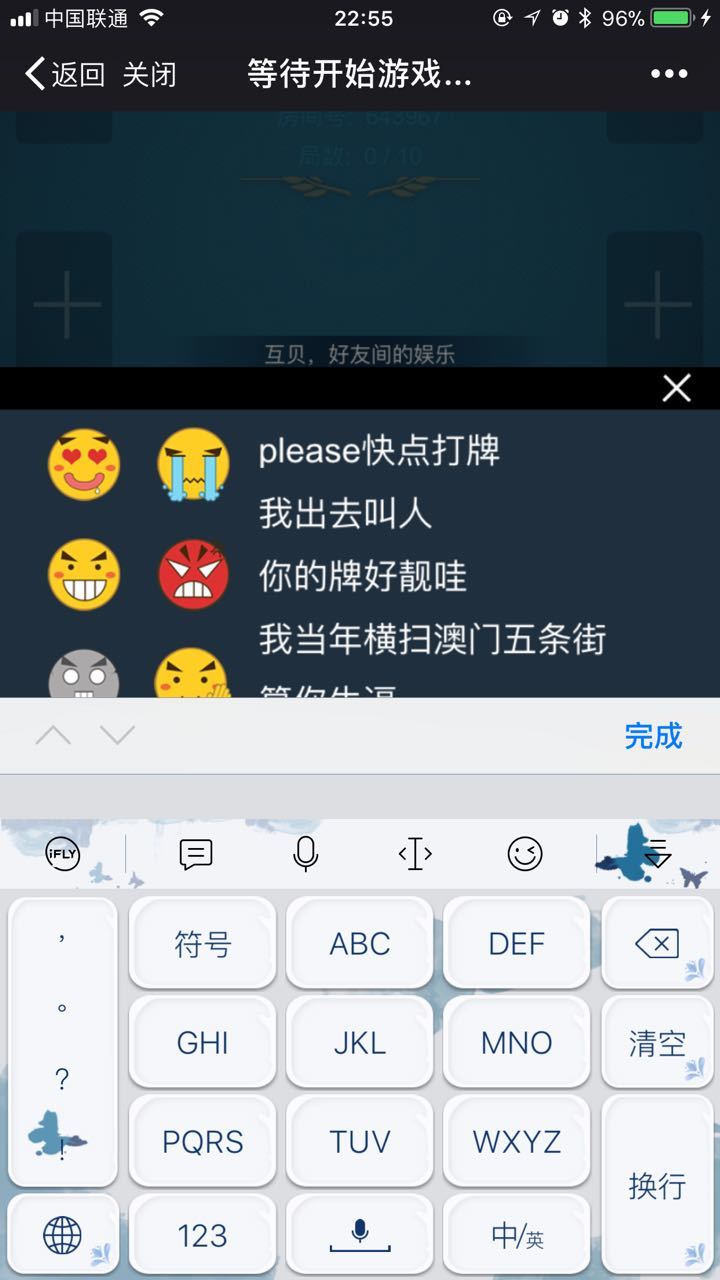Go back using the 返回 arrow
This screenshot has height=1280, width=720.
[64, 74]
